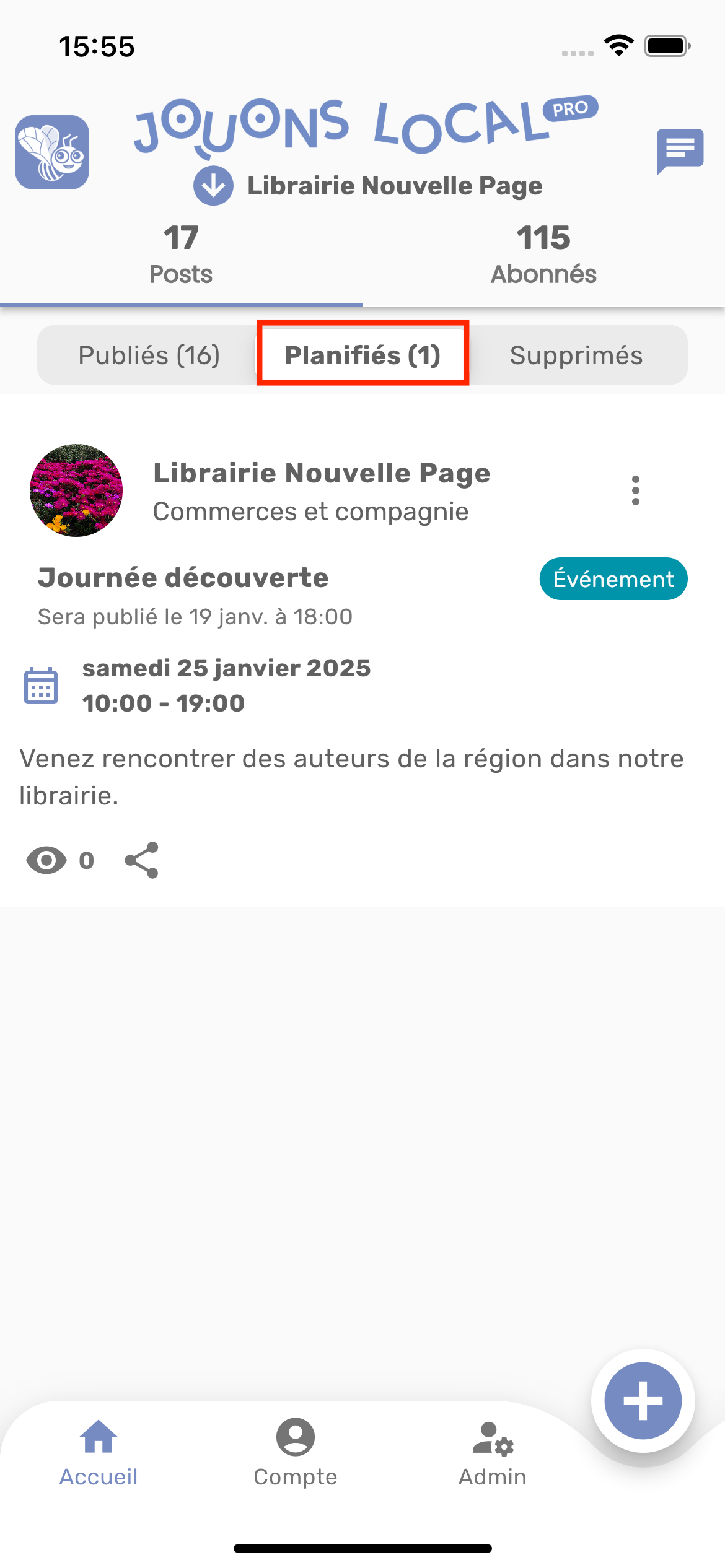Switch to the Abonnés tab

point(543,255)
